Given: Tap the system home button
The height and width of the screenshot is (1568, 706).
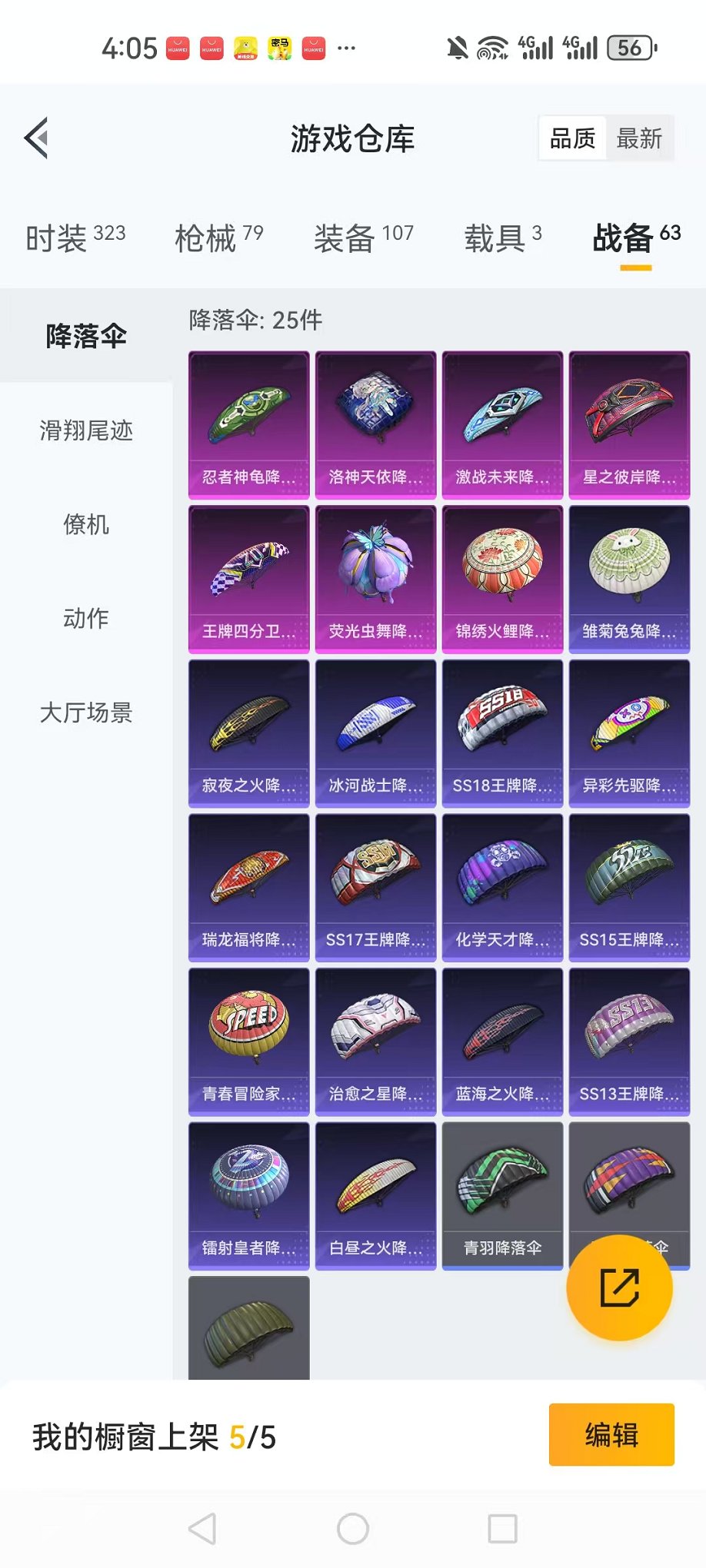Looking at the screenshot, I should point(353,1529).
